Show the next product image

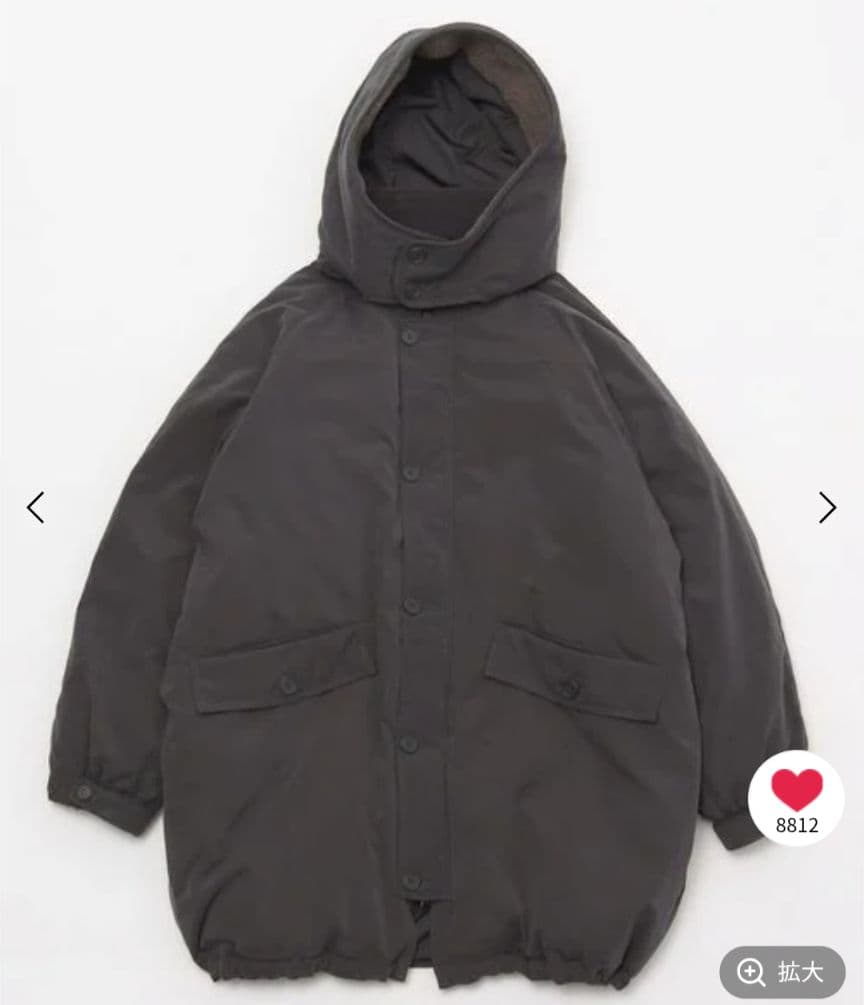click(x=827, y=507)
